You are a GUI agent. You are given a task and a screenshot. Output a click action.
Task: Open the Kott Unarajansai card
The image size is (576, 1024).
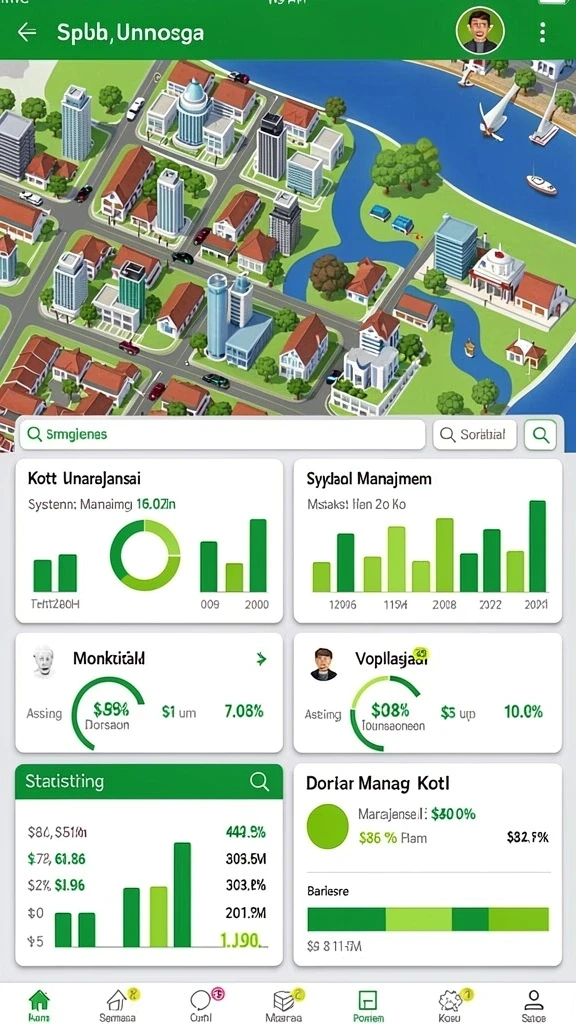pos(149,541)
